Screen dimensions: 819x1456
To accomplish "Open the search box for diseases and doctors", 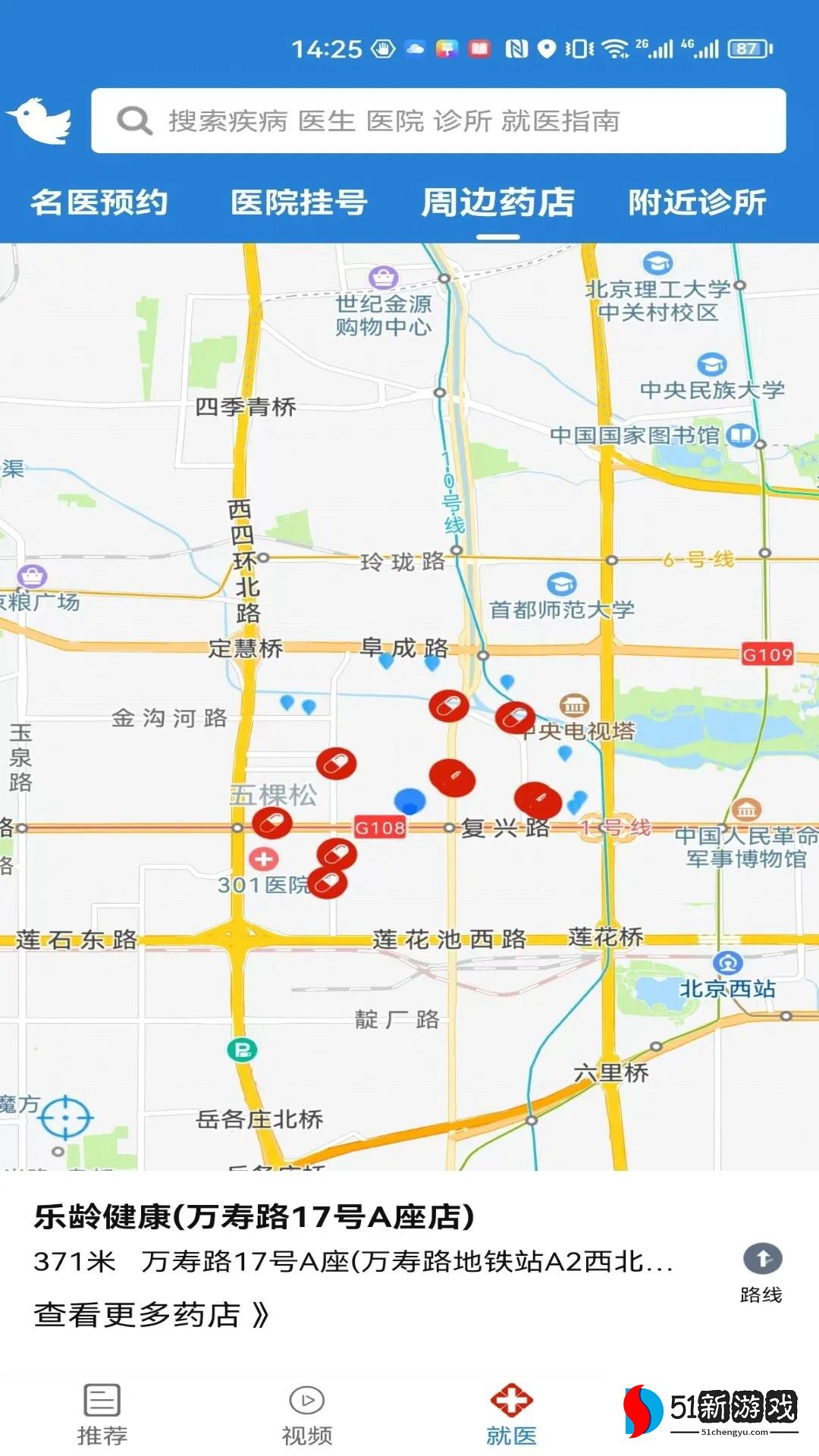I will [438, 121].
